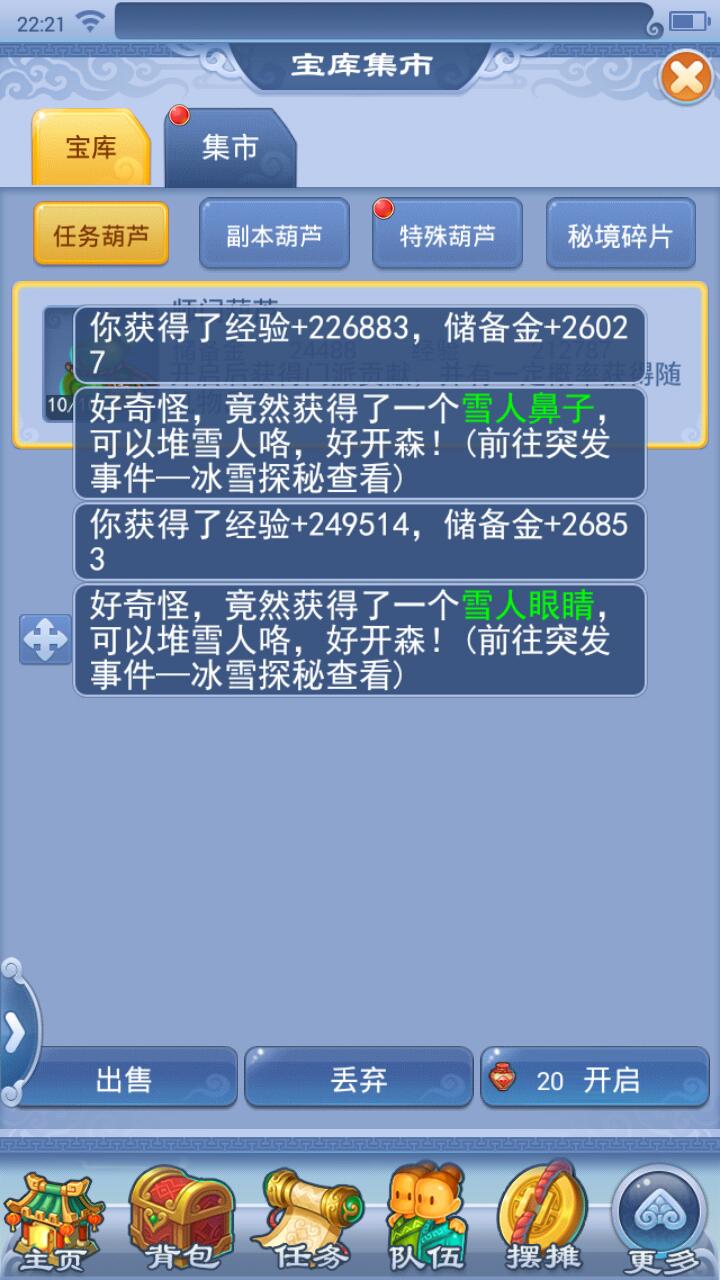Viewport: 720px width, 1280px height.
Task: Expand the side panel arrow
Action: [x=15, y=1034]
